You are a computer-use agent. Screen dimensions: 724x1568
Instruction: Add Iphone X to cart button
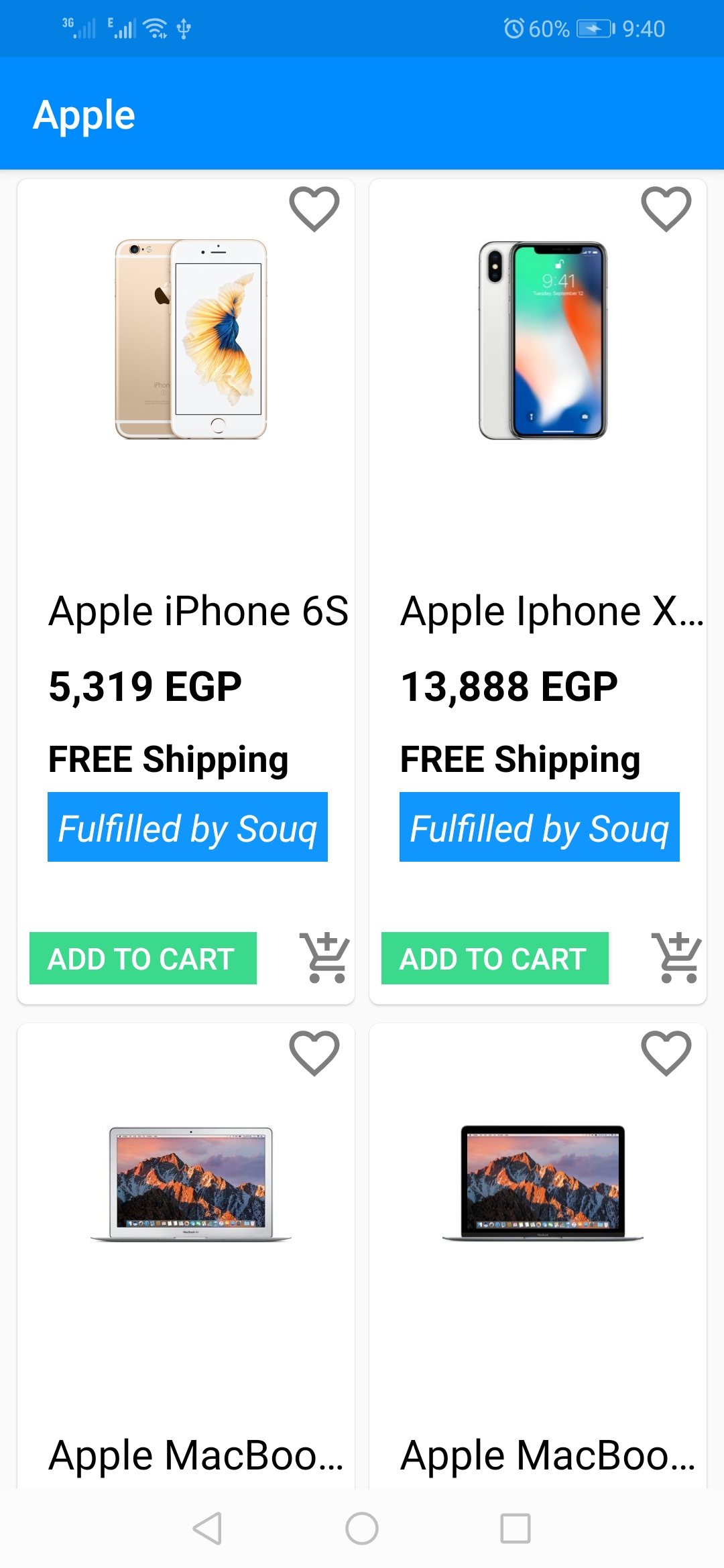[x=495, y=958]
